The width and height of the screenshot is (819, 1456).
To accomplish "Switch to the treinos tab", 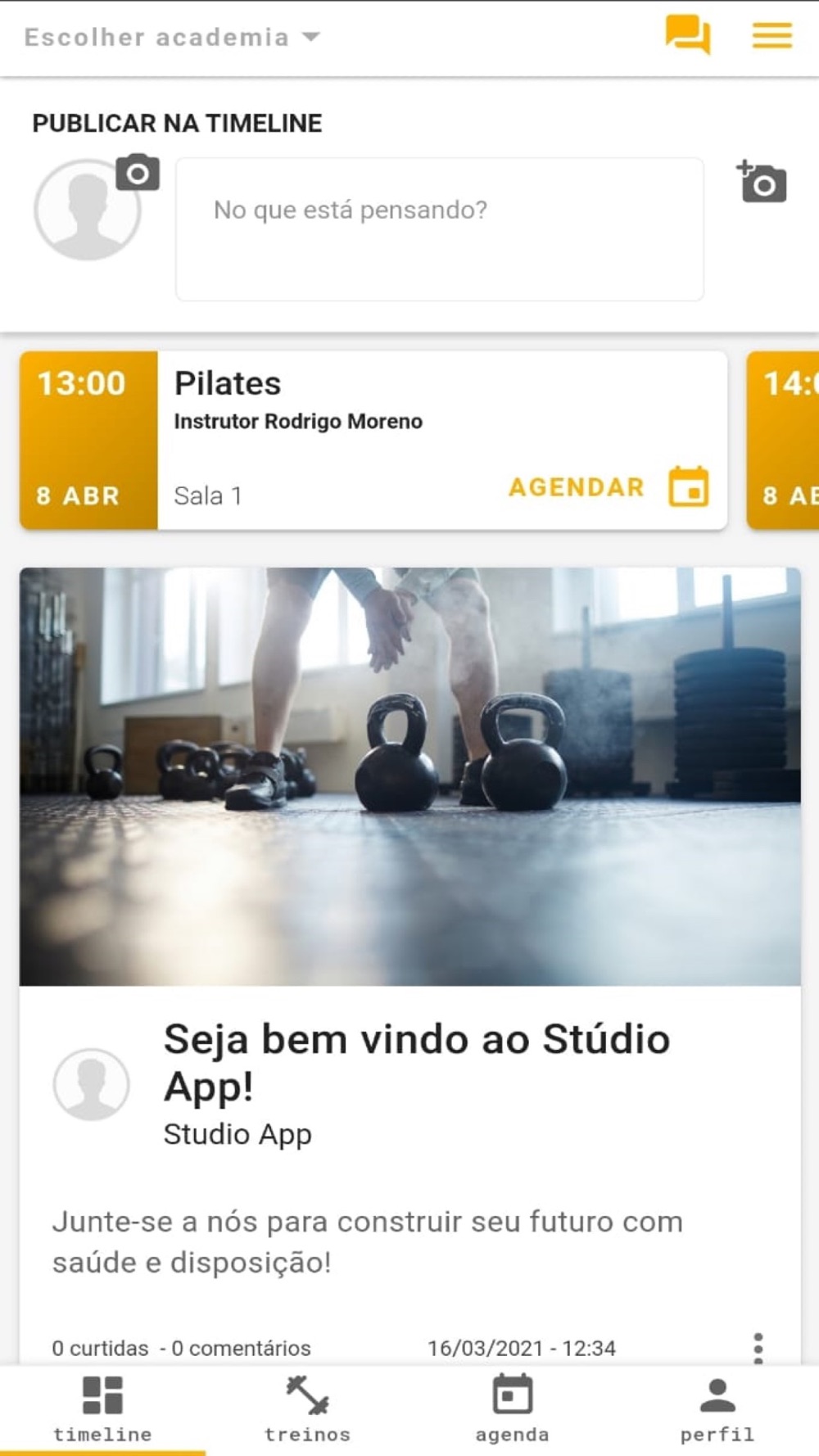I will coord(307,1409).
